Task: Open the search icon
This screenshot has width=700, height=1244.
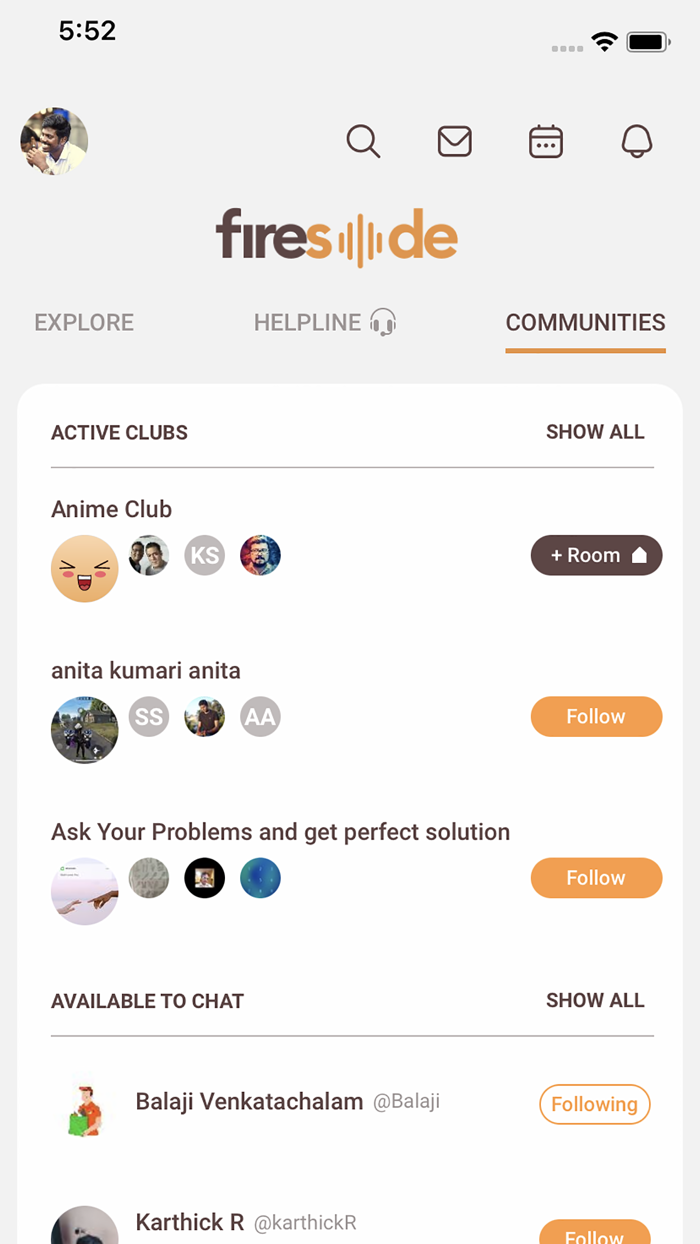Action: [363, 142]
